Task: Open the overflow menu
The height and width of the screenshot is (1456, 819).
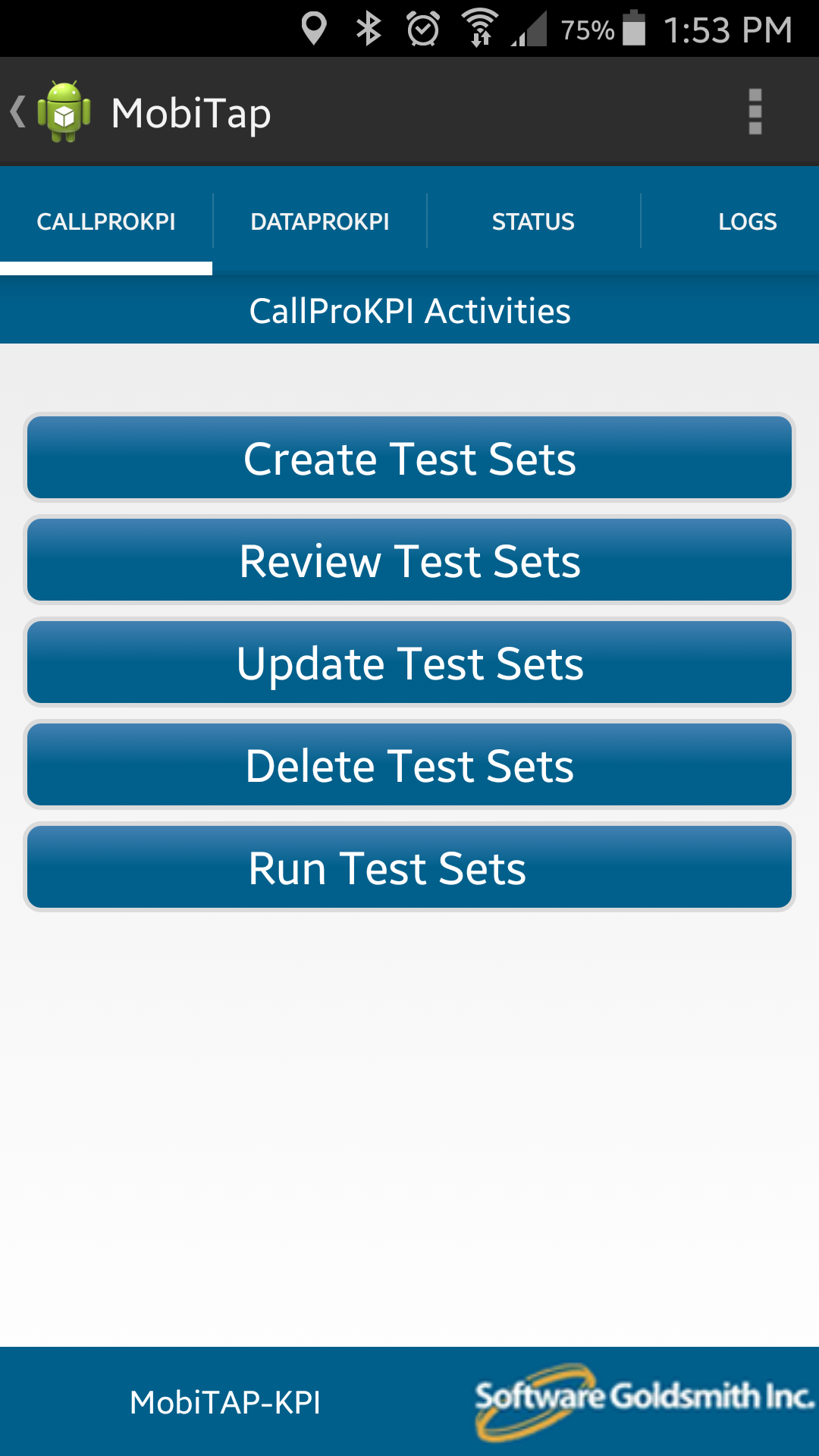Action: pos(755,112)
